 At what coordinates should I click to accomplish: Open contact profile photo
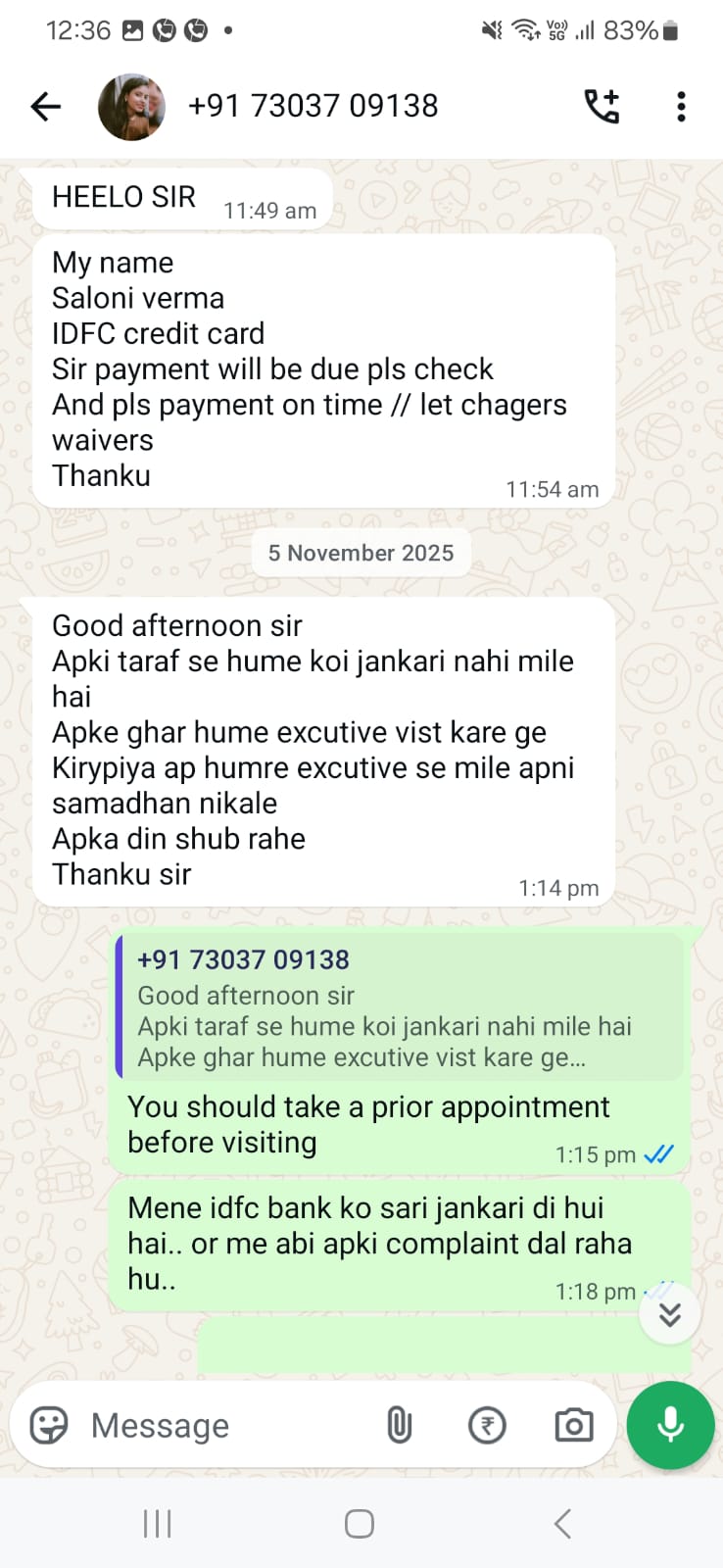pos(131,106)
